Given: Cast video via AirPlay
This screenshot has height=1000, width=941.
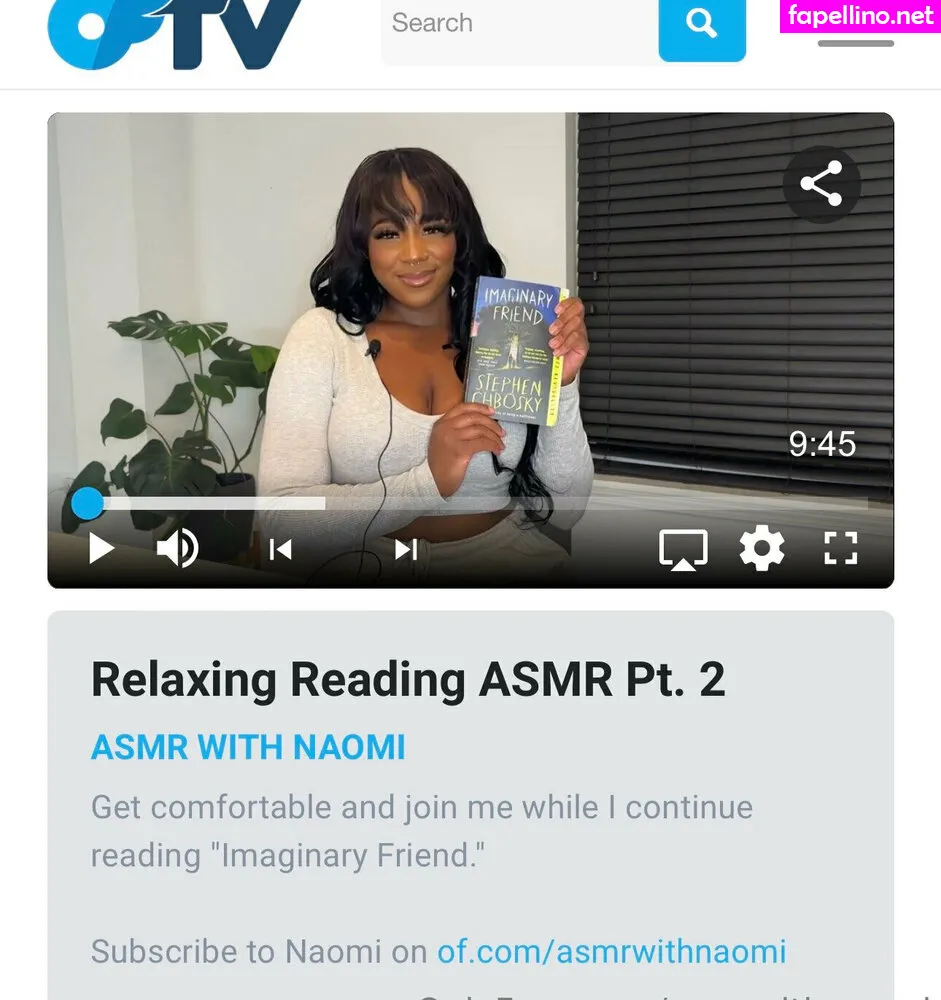Looking at the screenshot, I should click(x=683, y=549).
